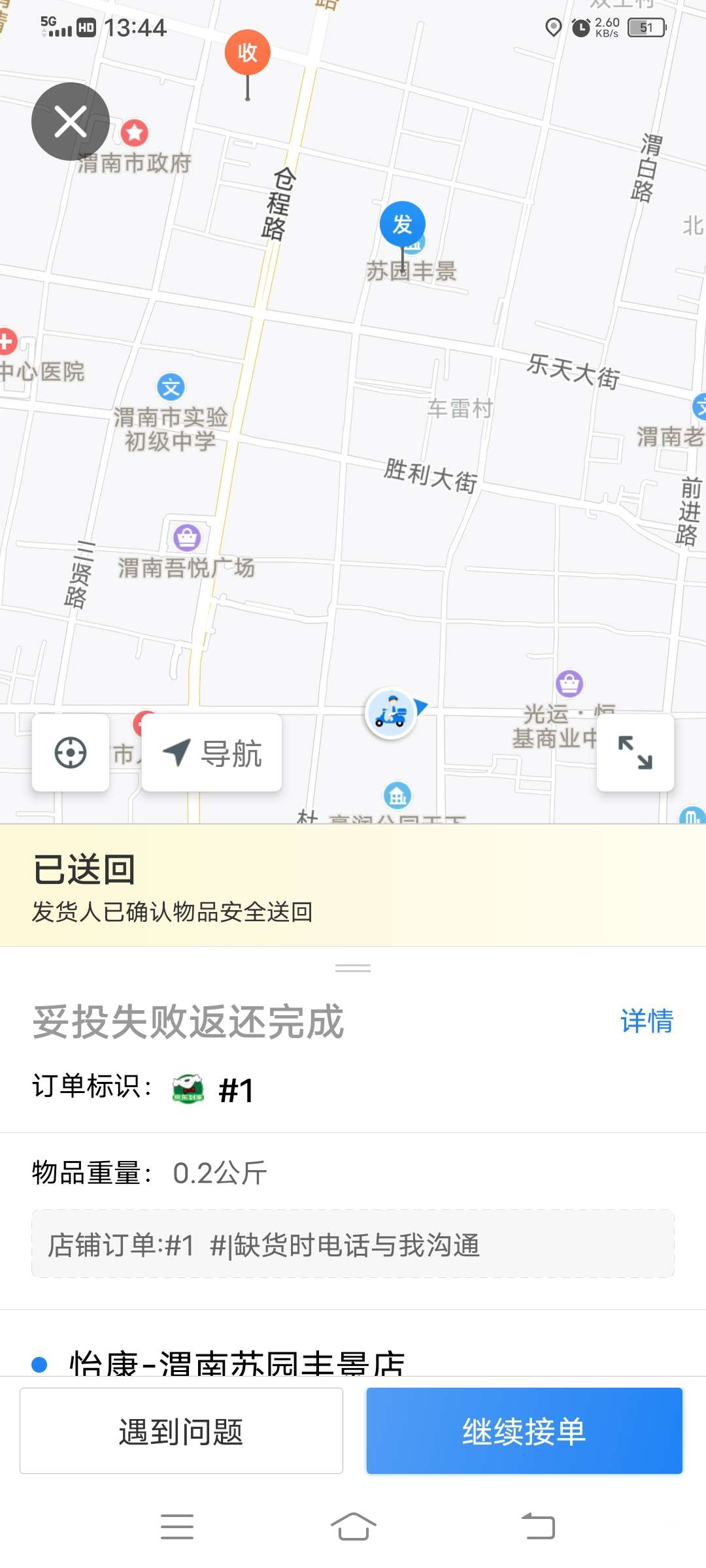Close the order map view

71,122
